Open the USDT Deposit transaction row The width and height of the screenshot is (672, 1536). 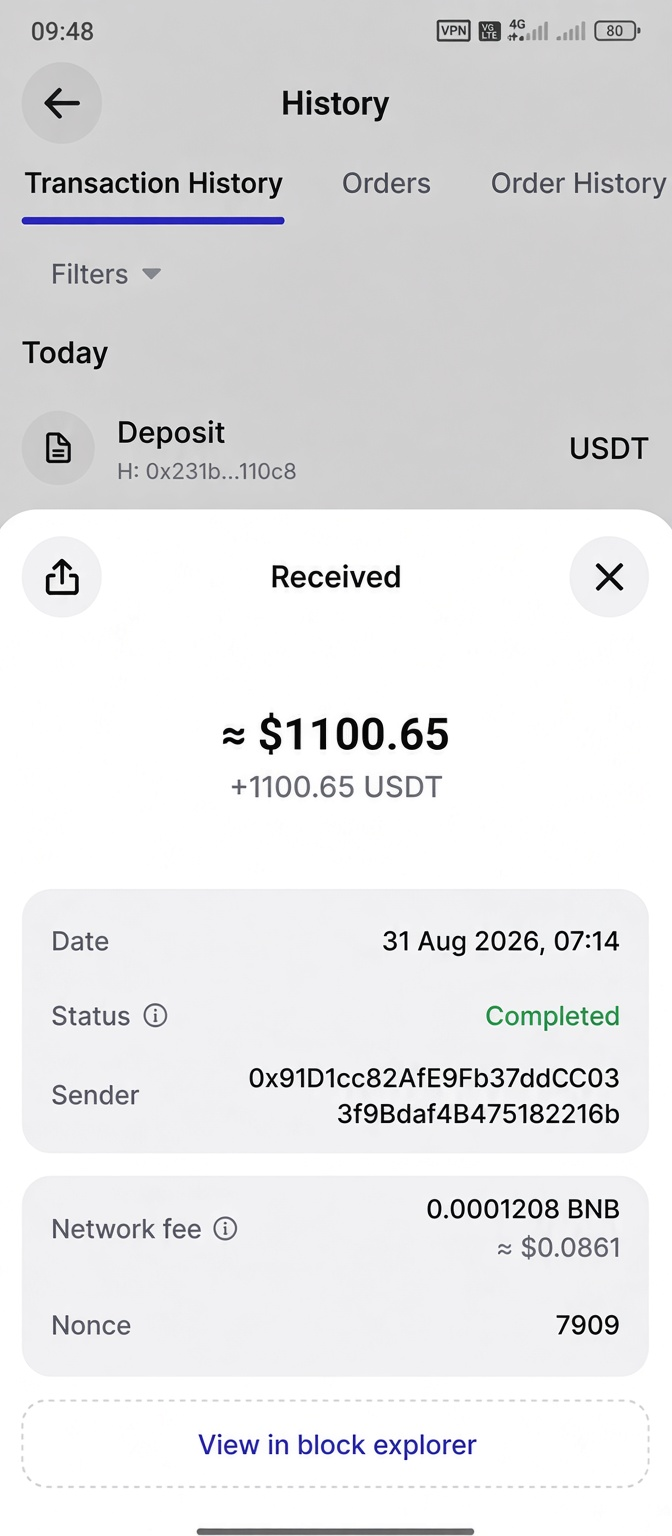[336, 449]
